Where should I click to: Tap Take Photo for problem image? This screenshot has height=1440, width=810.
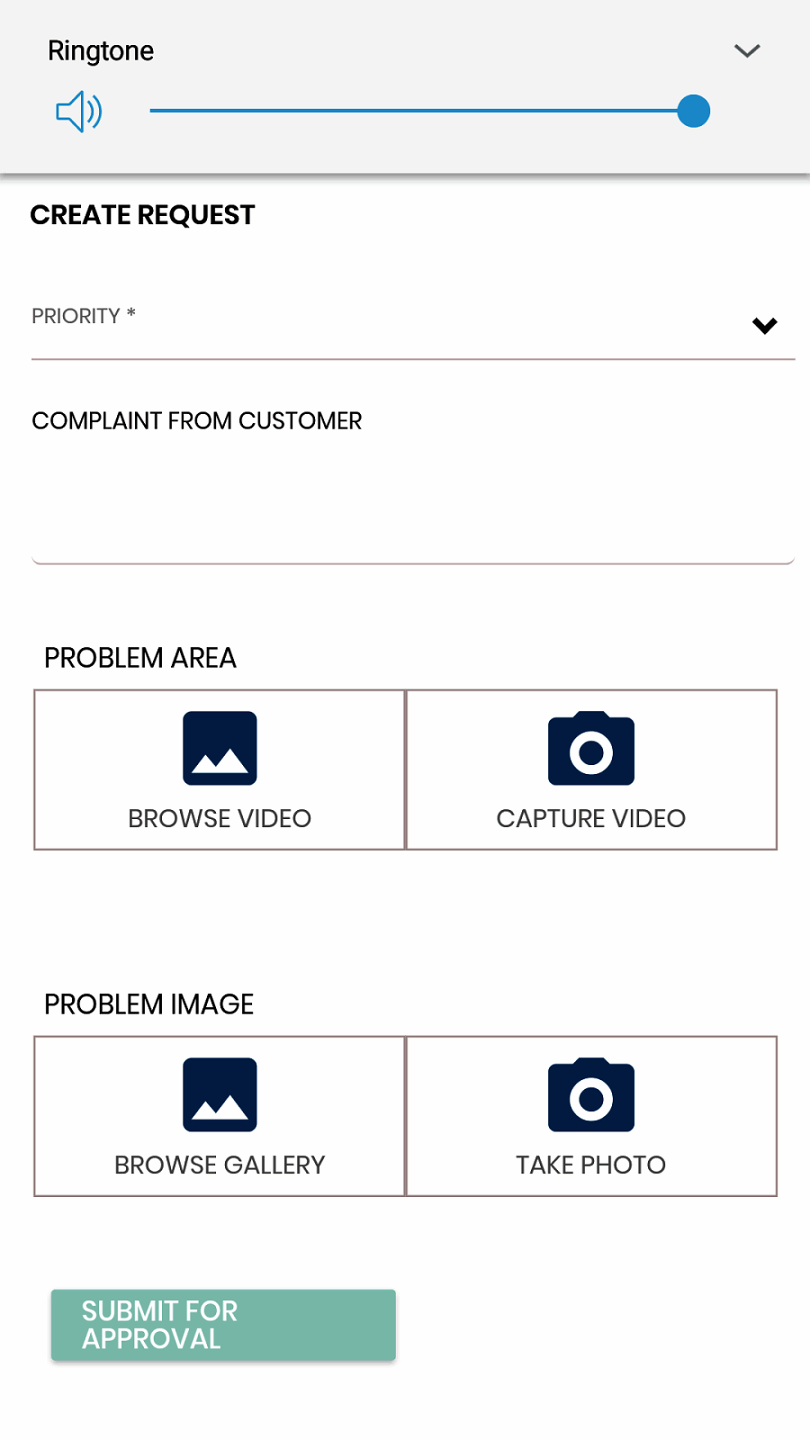591,1116
